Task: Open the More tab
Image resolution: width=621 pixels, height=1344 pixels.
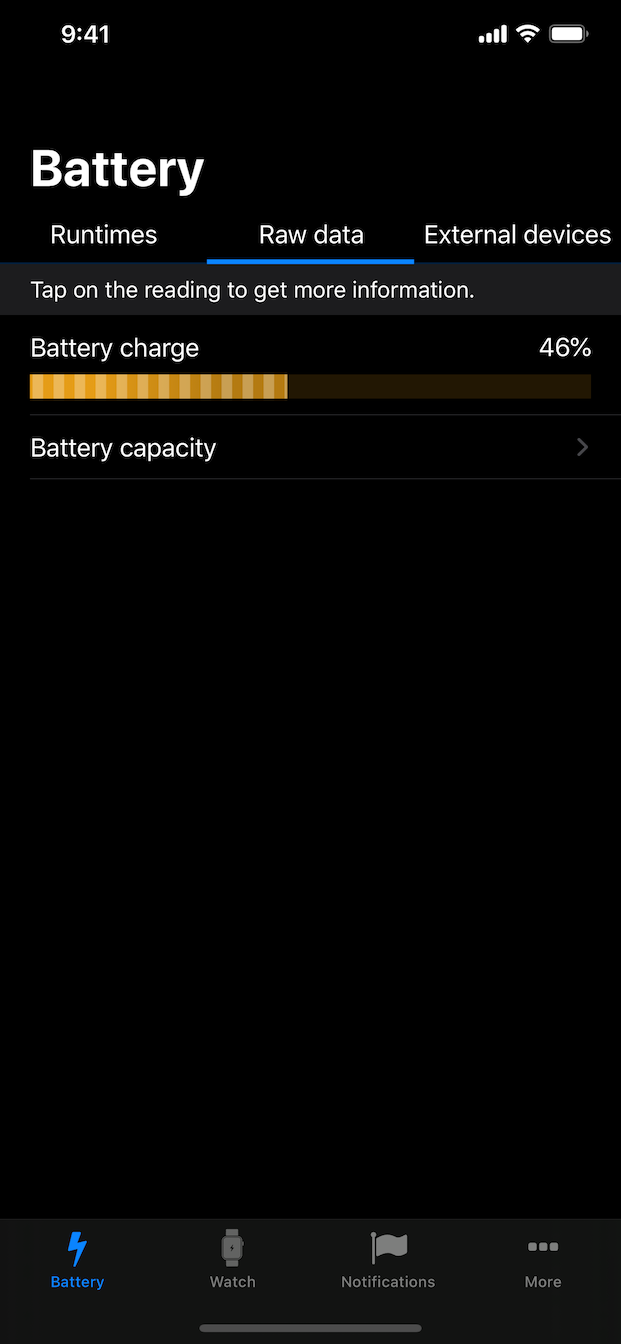Action: (x=543, y=1259)
